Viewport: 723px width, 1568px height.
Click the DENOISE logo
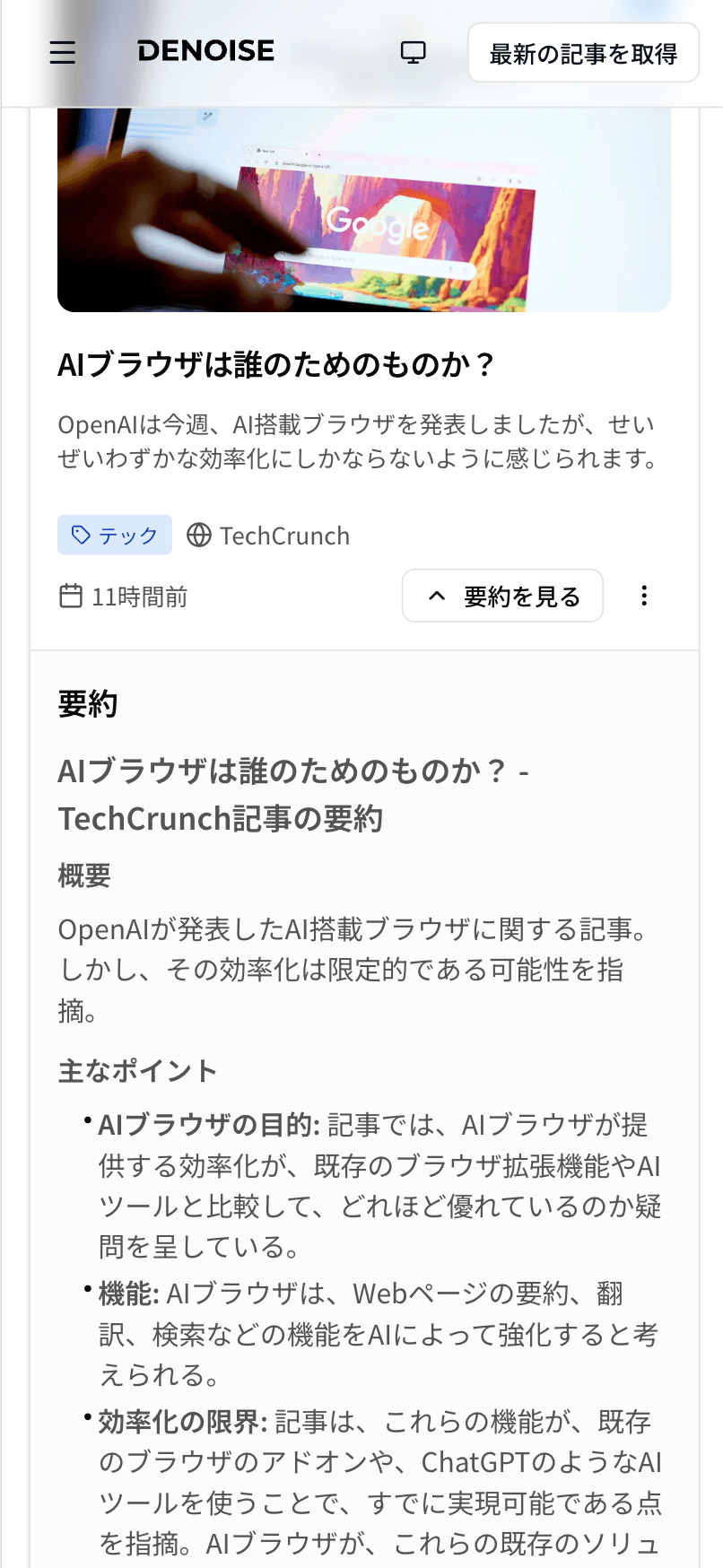[205, 51]
